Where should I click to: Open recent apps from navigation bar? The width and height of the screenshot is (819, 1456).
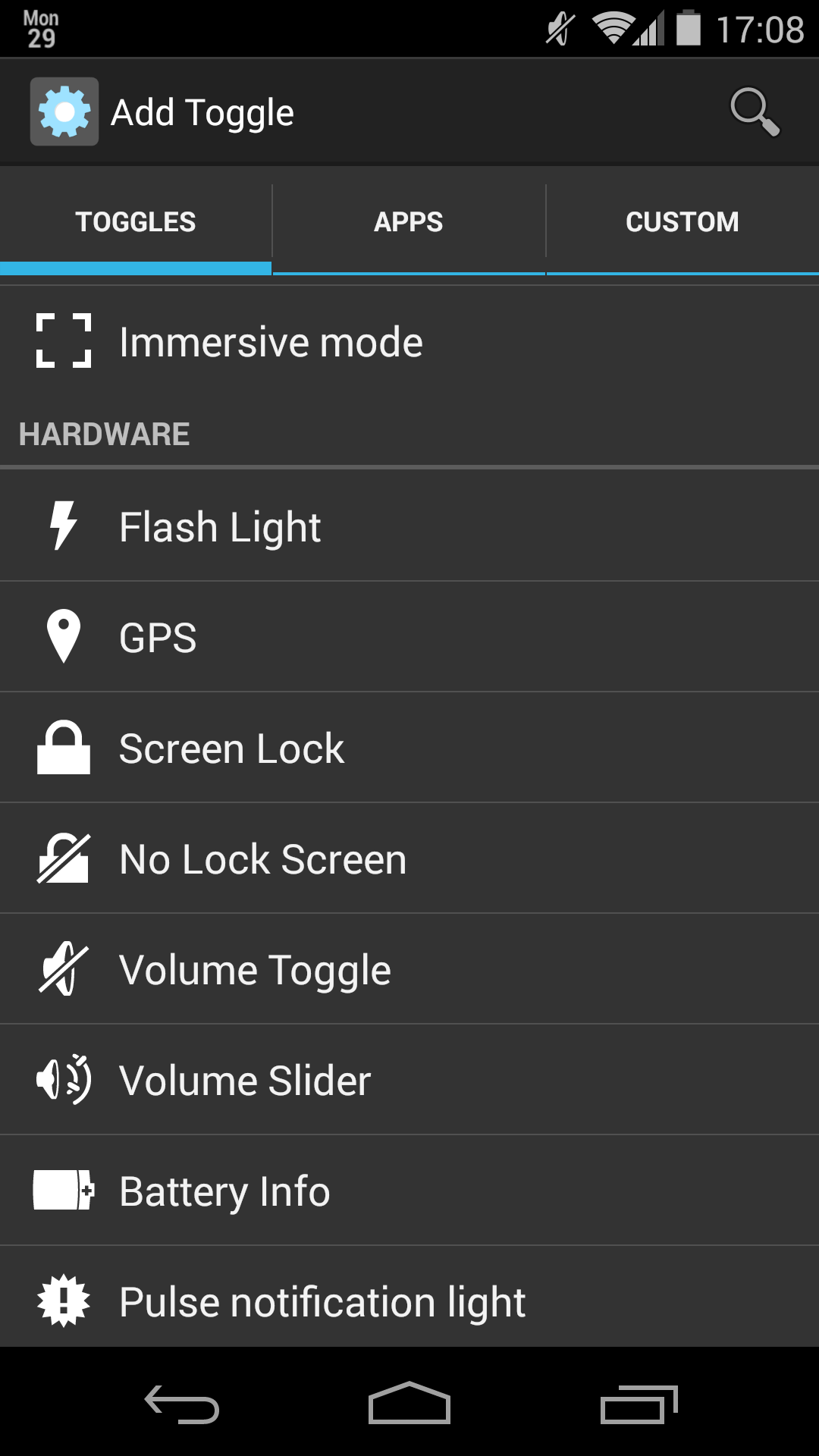(639, 1404)
